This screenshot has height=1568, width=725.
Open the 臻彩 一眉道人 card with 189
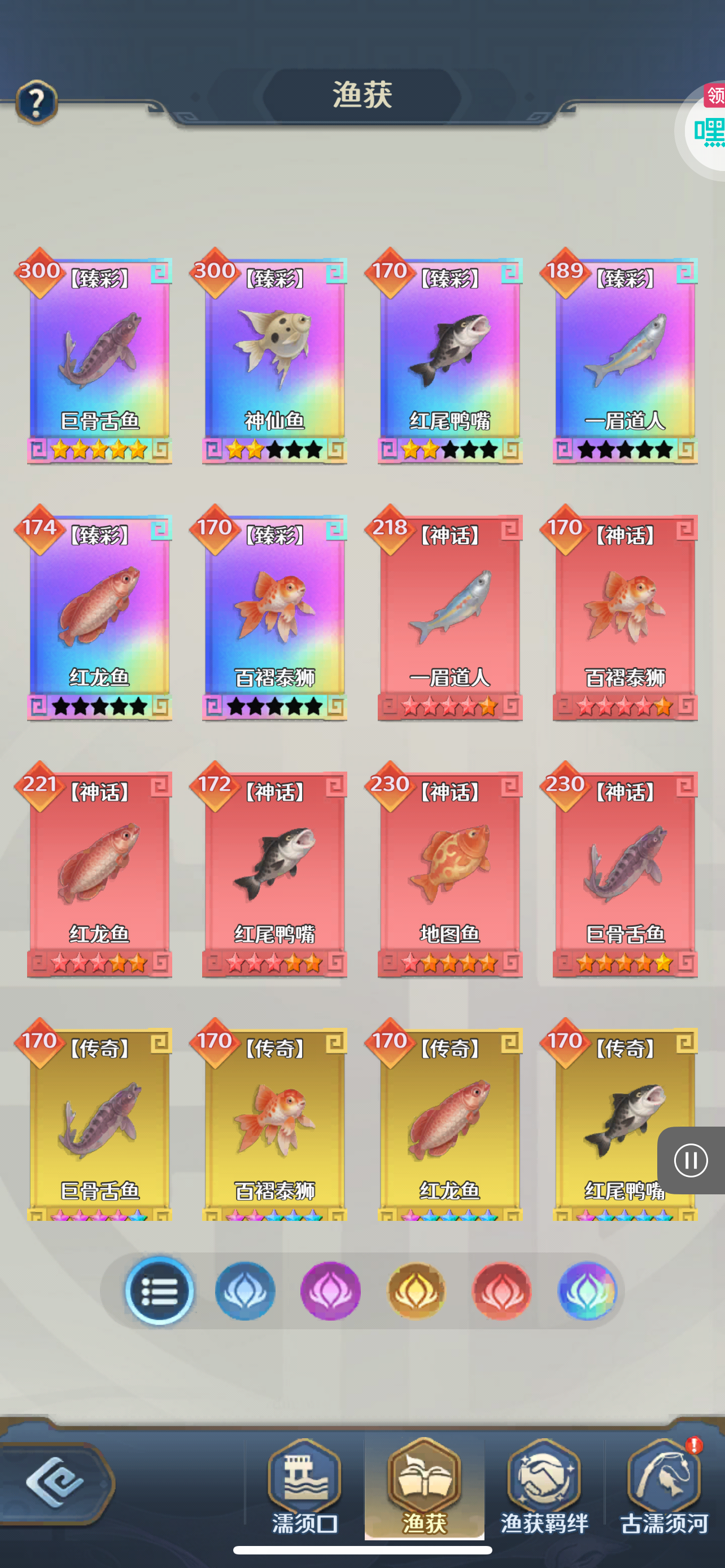(625, 359)
